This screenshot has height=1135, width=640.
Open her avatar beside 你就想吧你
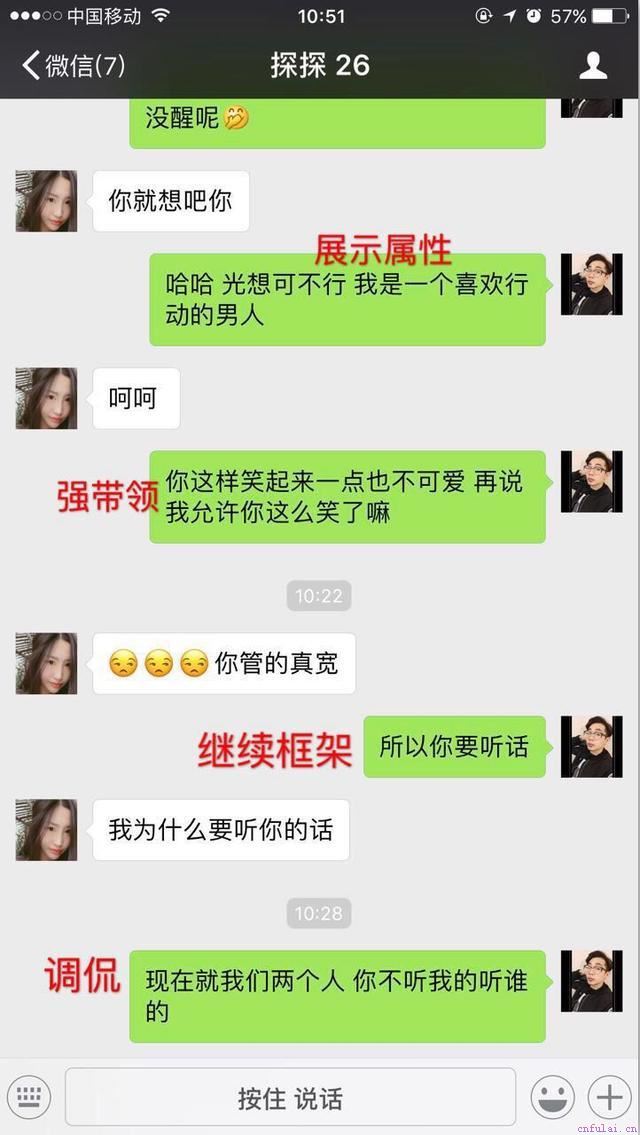coord(46,200)
